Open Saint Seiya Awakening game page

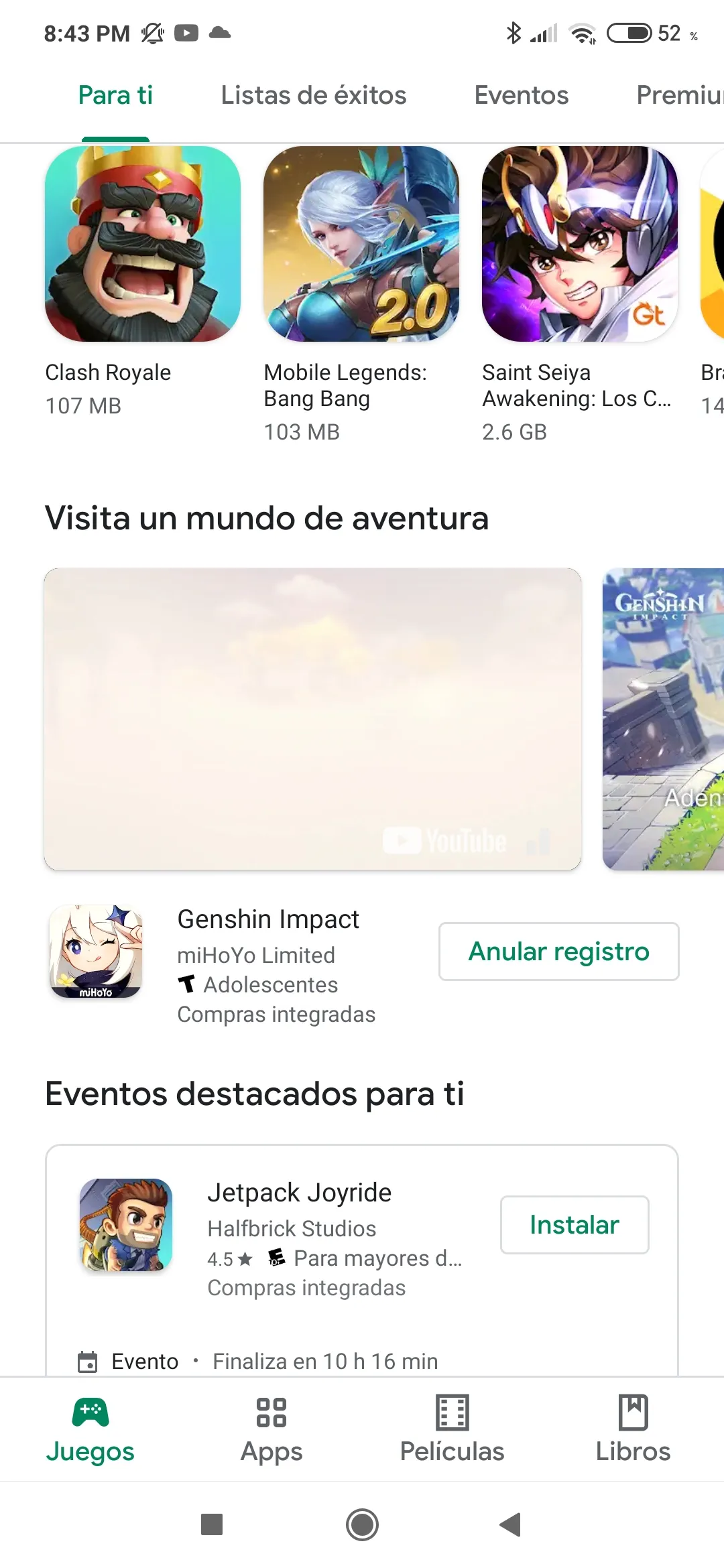point(579,245)
